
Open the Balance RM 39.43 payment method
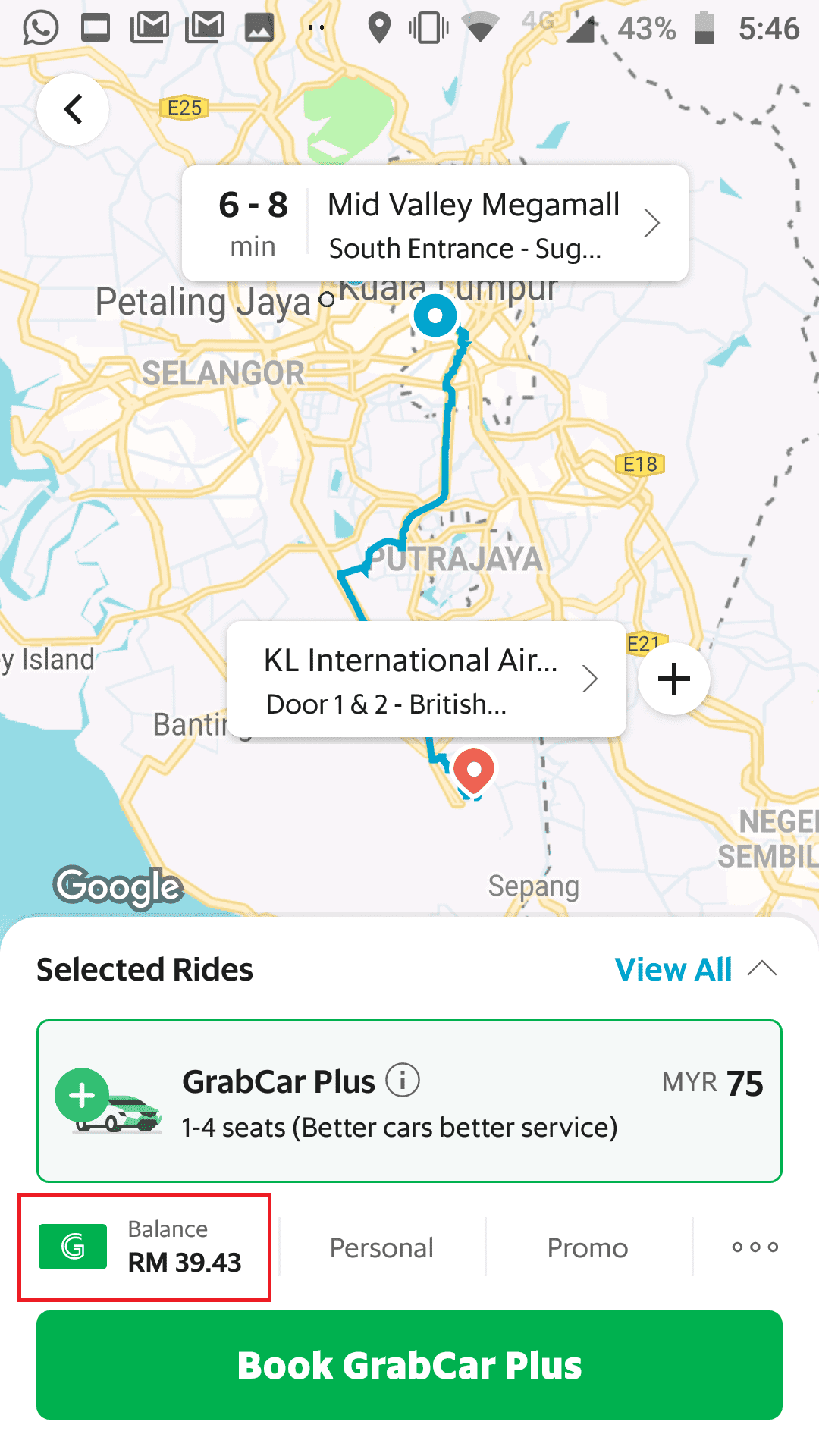click(144, 1247)
